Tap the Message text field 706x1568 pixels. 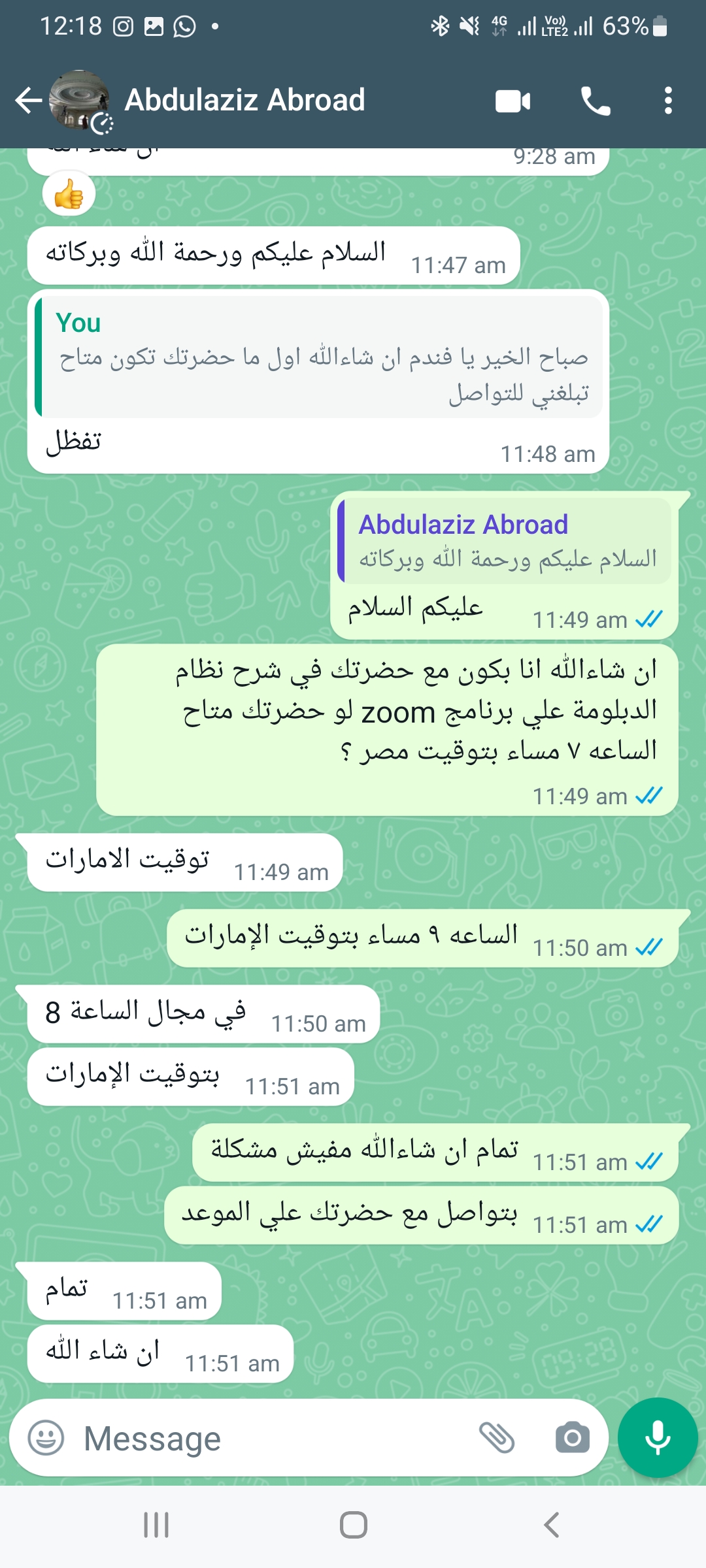(x=275, y=1438)
